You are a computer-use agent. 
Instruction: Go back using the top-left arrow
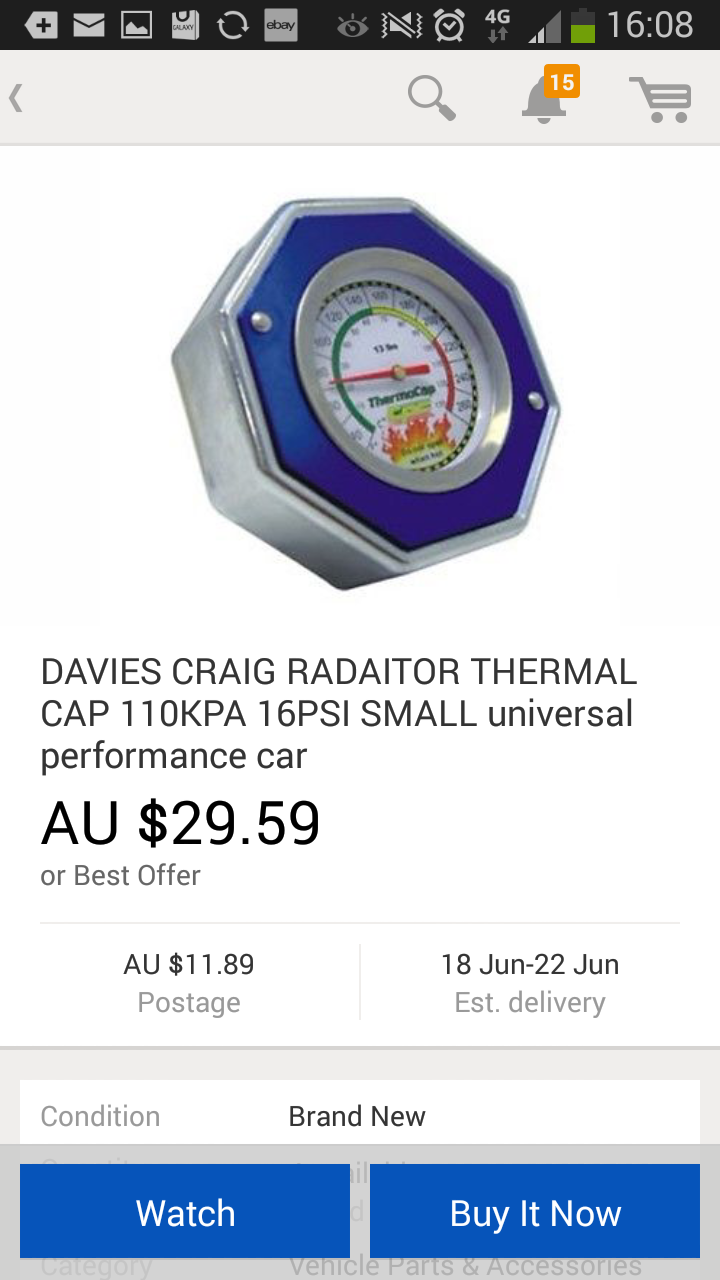(17, 98)
